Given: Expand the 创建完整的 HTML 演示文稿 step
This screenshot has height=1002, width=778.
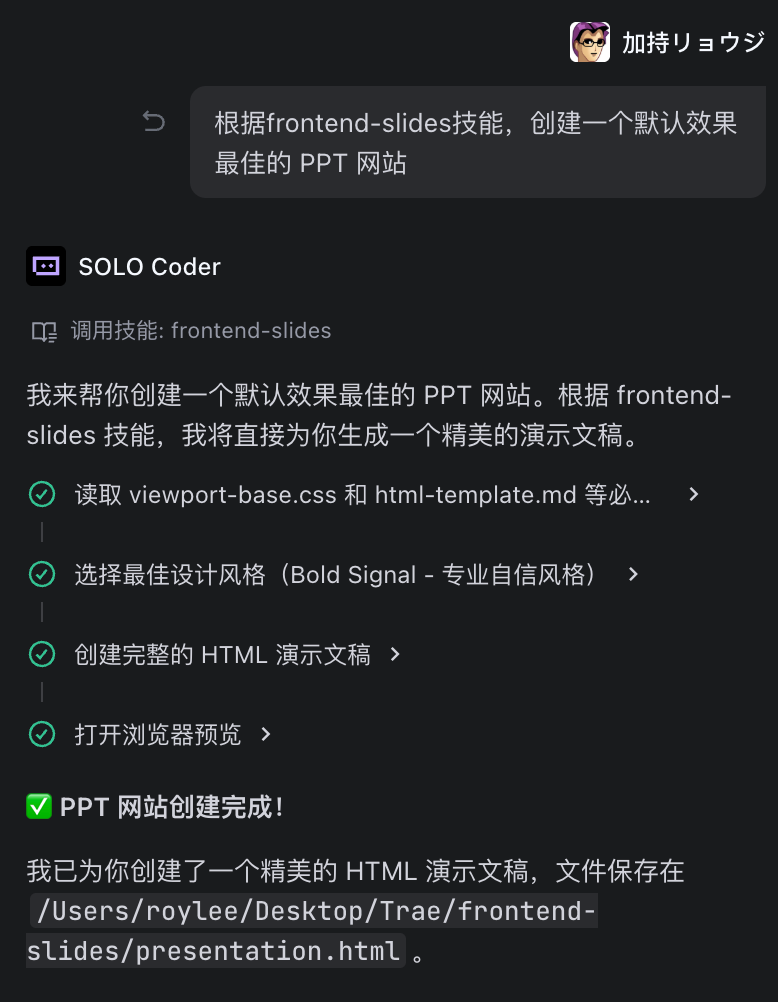Looking at the screenshot, I should click(x=395, y=654).
